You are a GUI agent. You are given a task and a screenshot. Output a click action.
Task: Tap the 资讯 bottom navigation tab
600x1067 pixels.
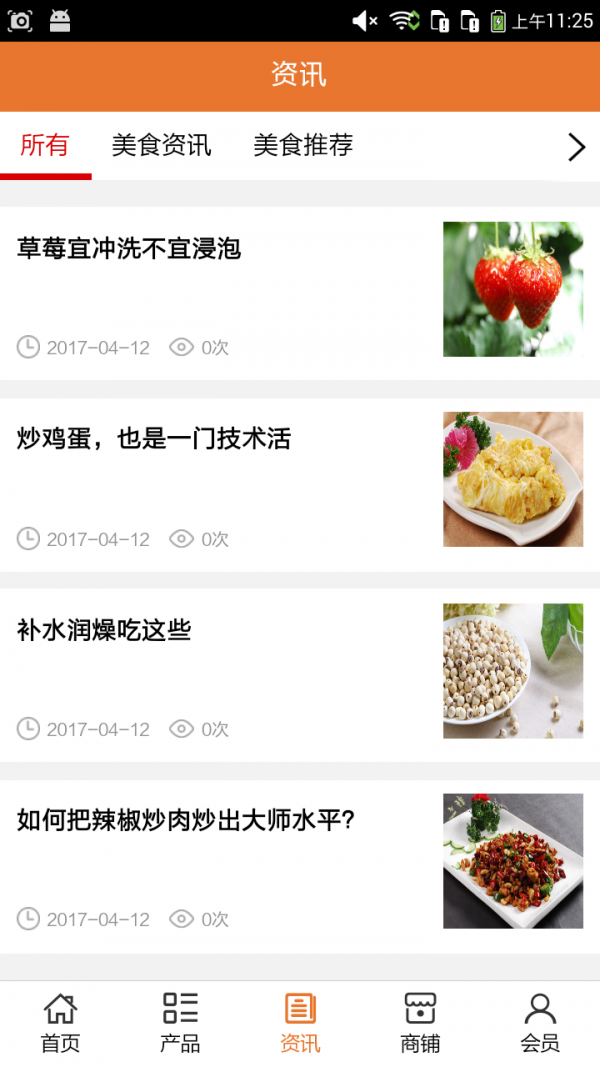pos(300,1023)
